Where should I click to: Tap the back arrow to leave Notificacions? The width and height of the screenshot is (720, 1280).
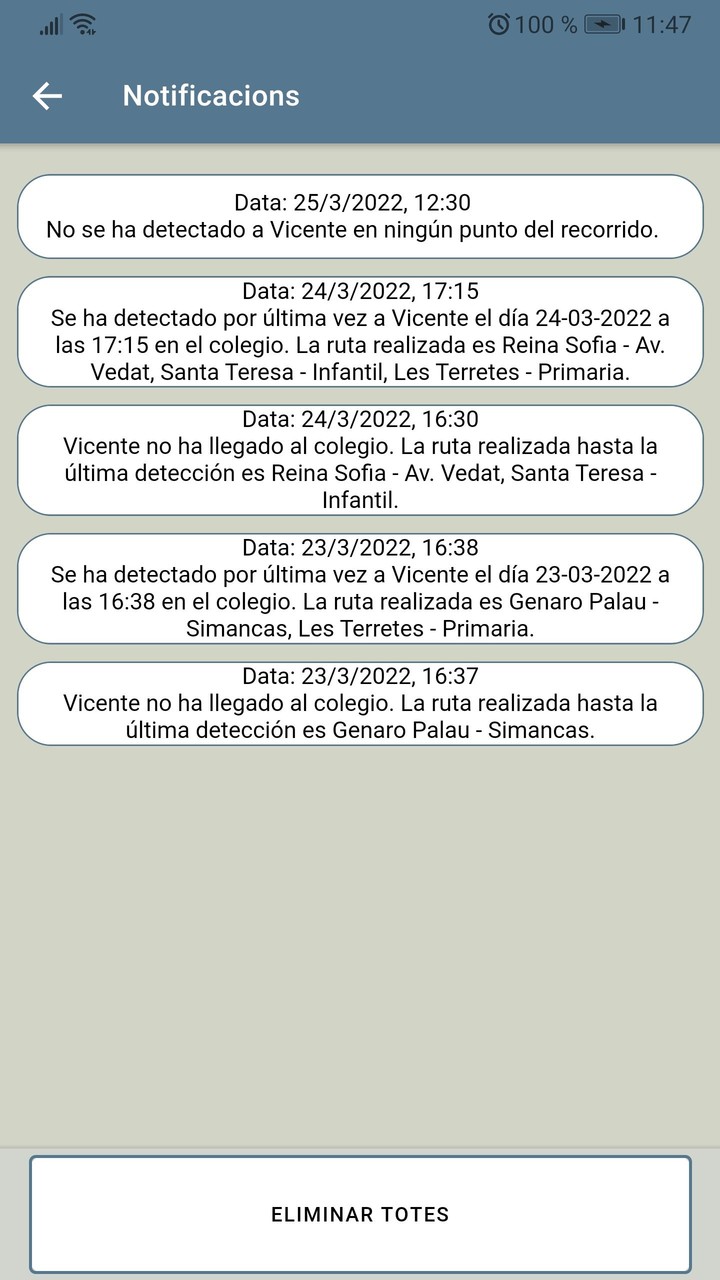pyautogui.click(x=44, y=95)
